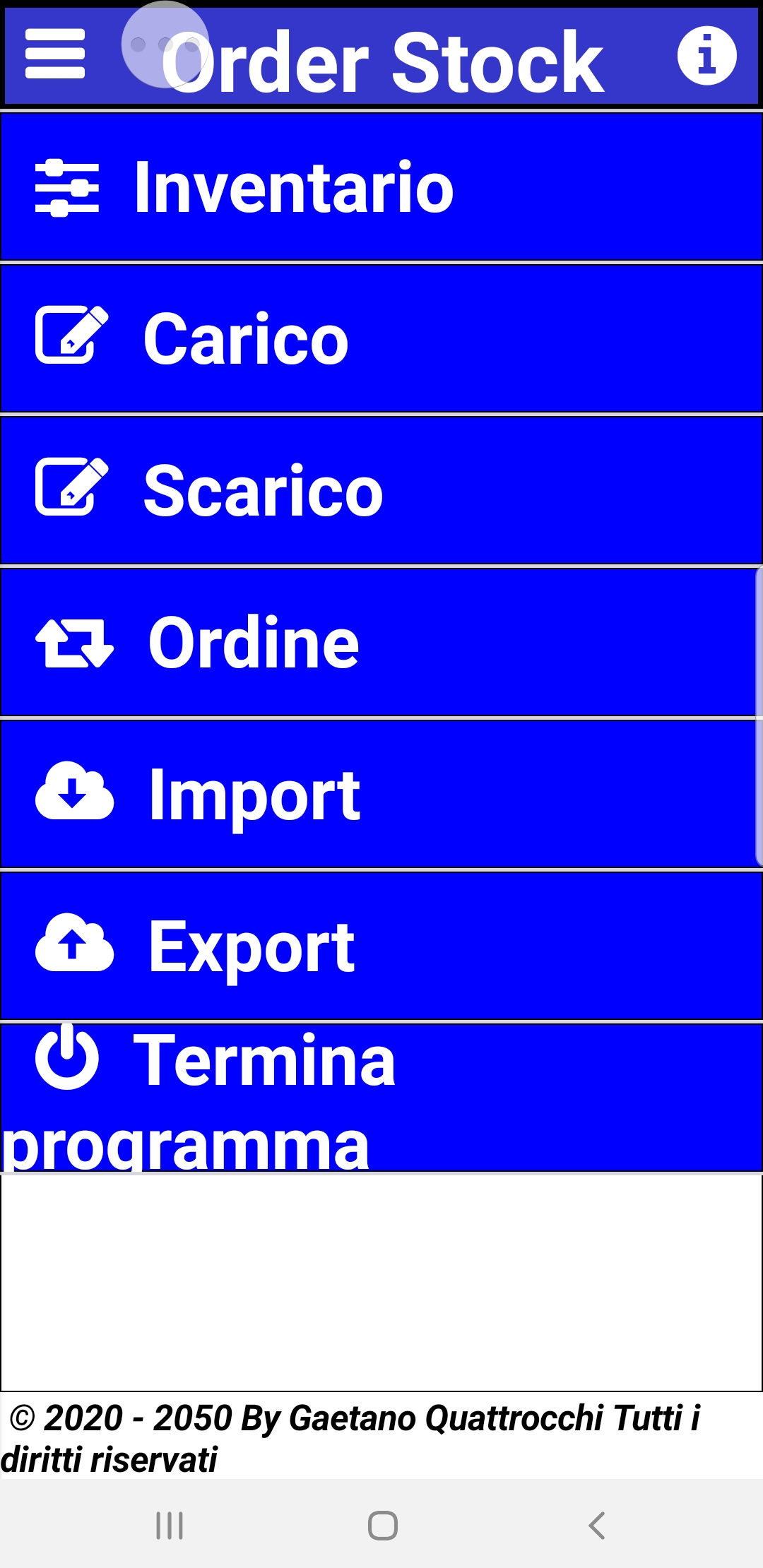Screen dimensions: 763x1568
Task: Select the Carico option
Action: [x=381, y=339]
